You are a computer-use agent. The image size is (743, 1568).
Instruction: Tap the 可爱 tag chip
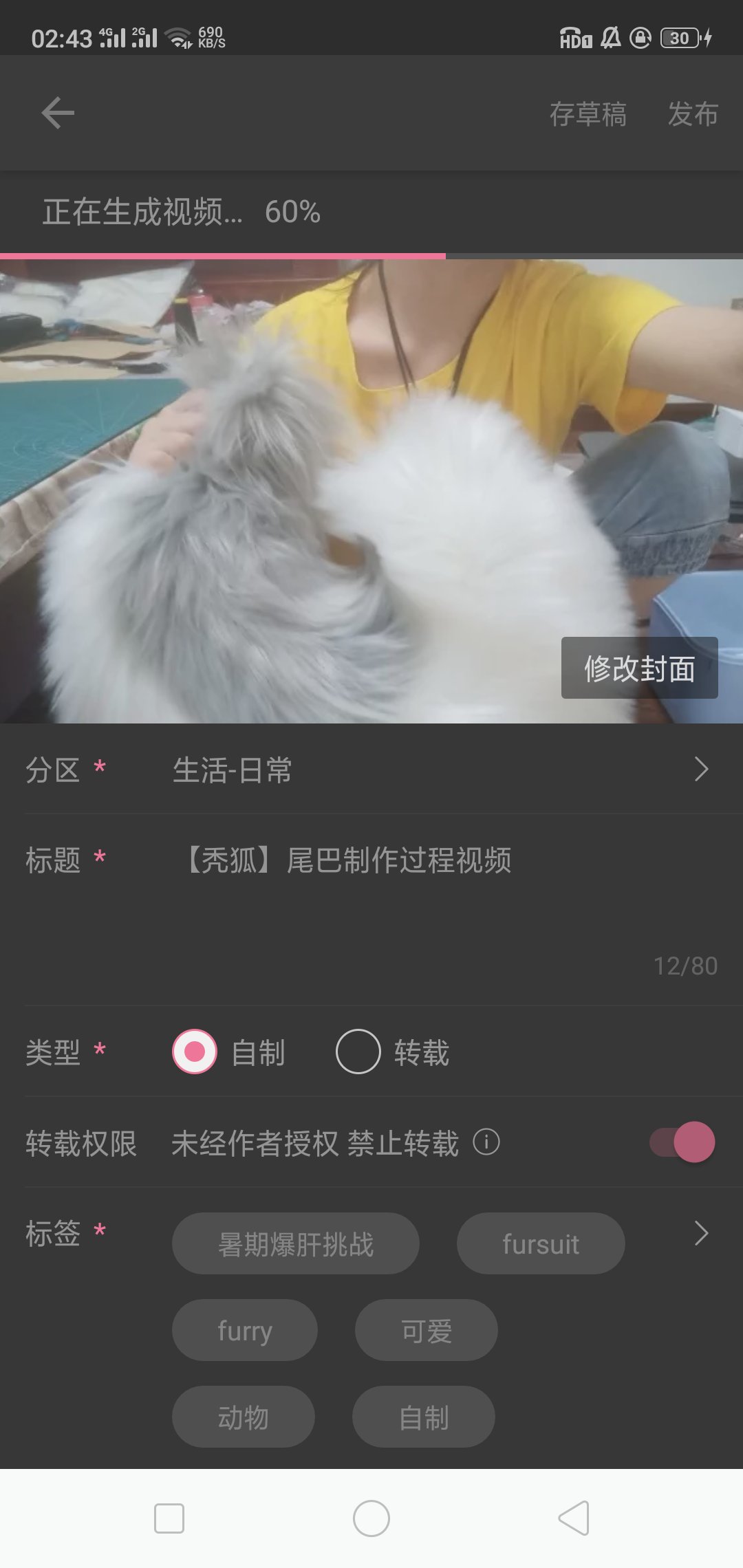427,1331
